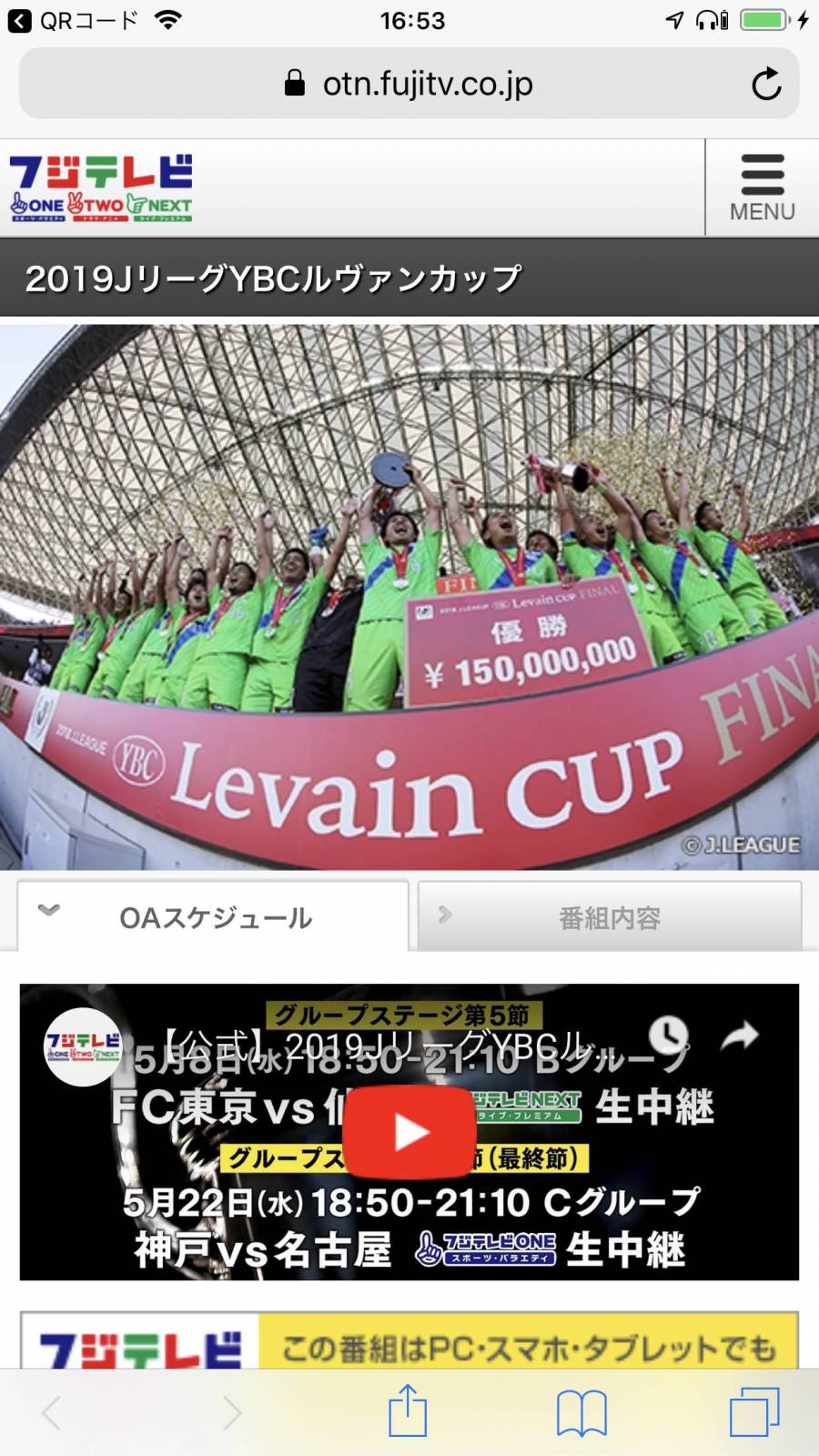Open Safari bookmarks
The height and width of the screenshot is (1456, 819).
(x=581, y=1413)
